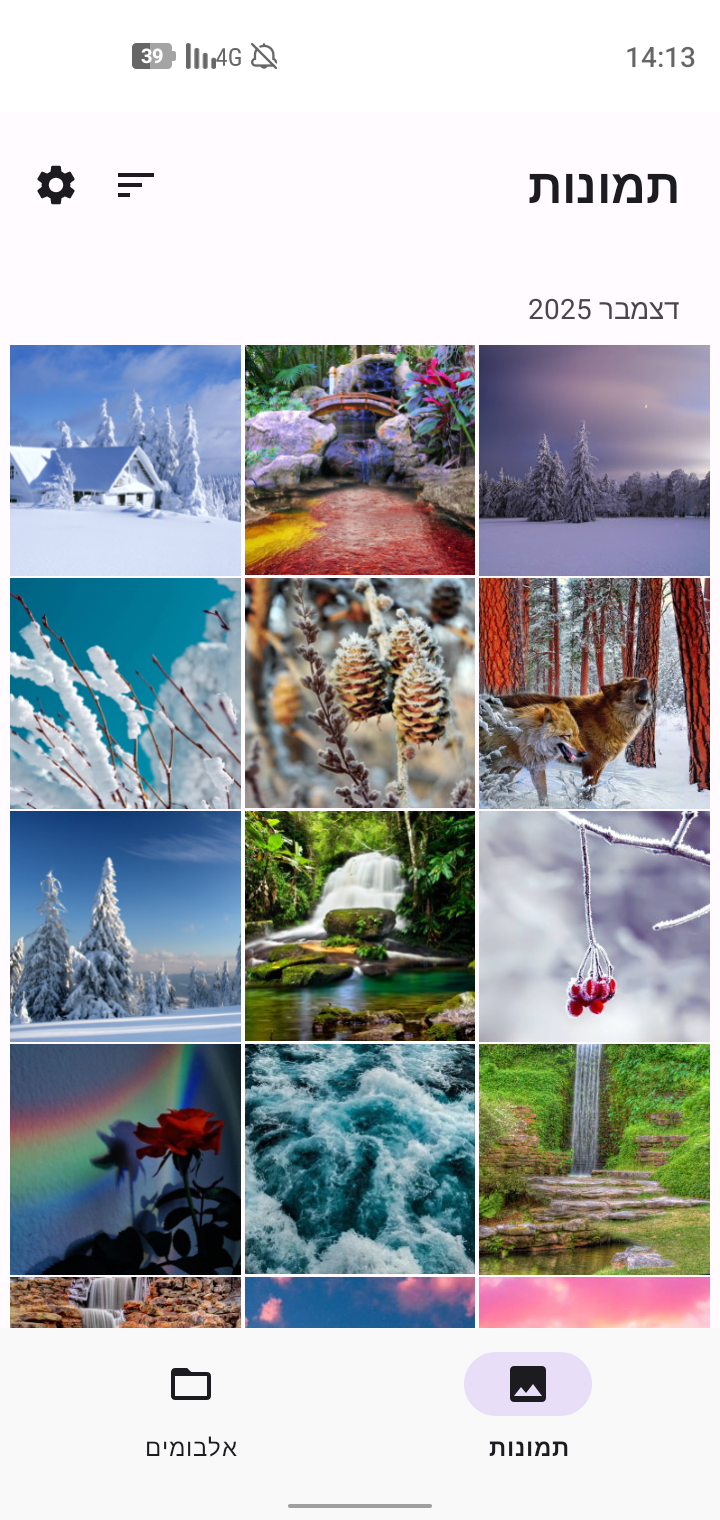Open the frosted branches against teal sky photo
This screenshot has width=720, height=1520.
125,693
